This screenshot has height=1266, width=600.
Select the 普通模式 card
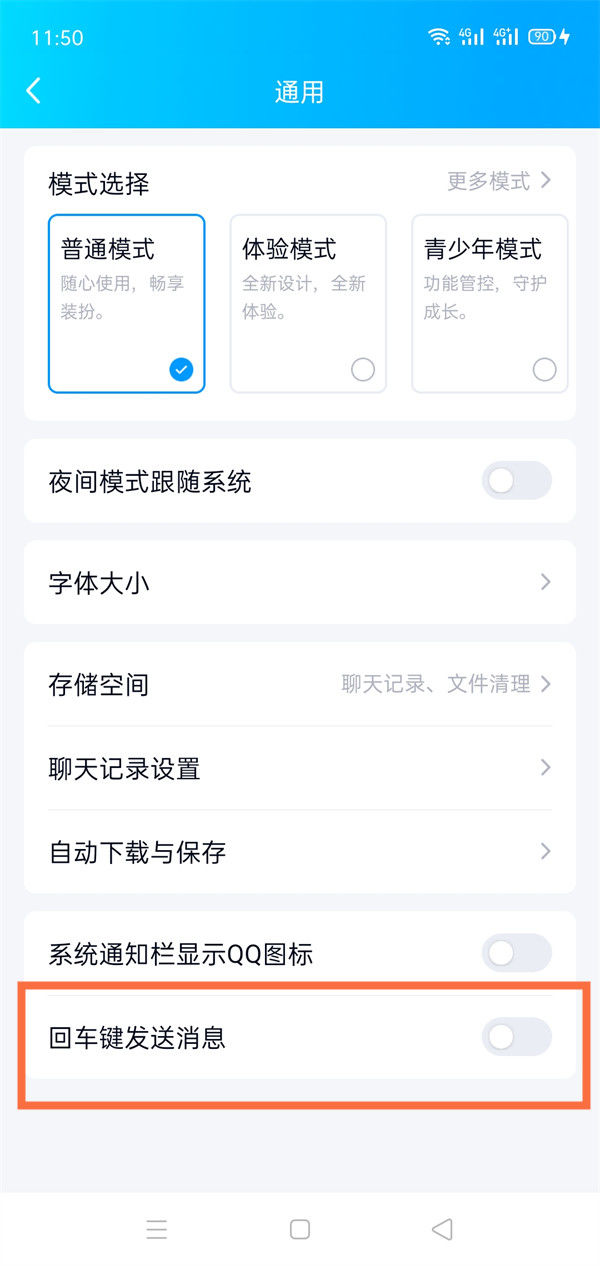coord(127,303)
